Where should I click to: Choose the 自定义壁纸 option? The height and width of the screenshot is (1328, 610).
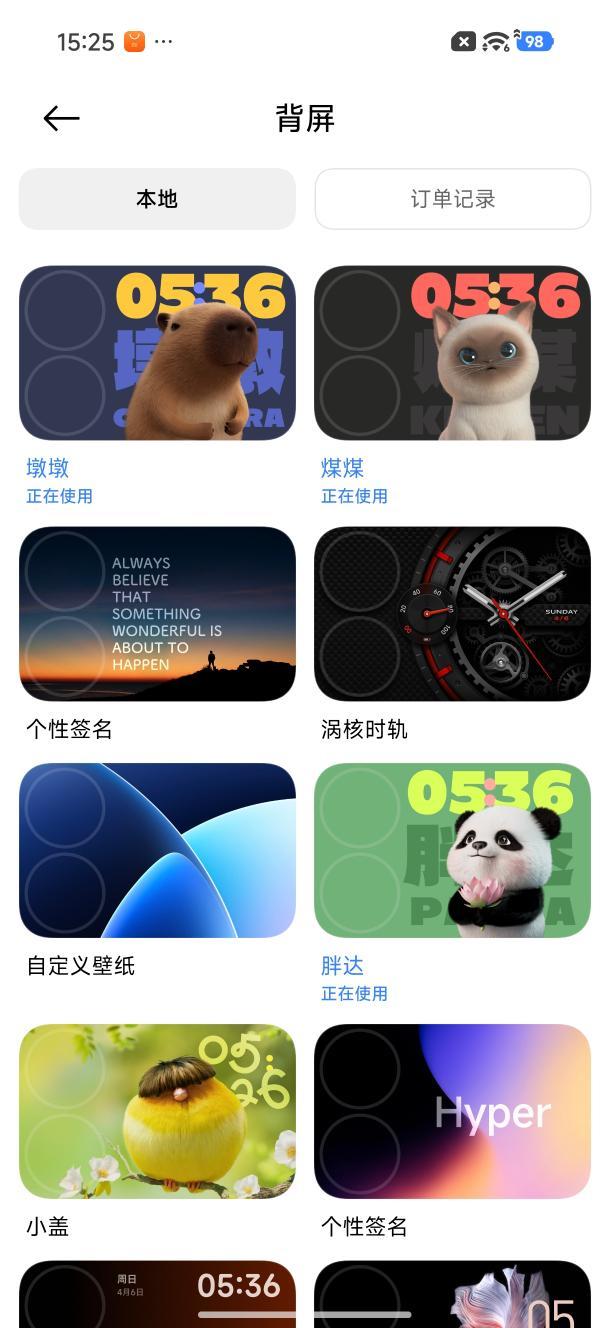point(157,850)
